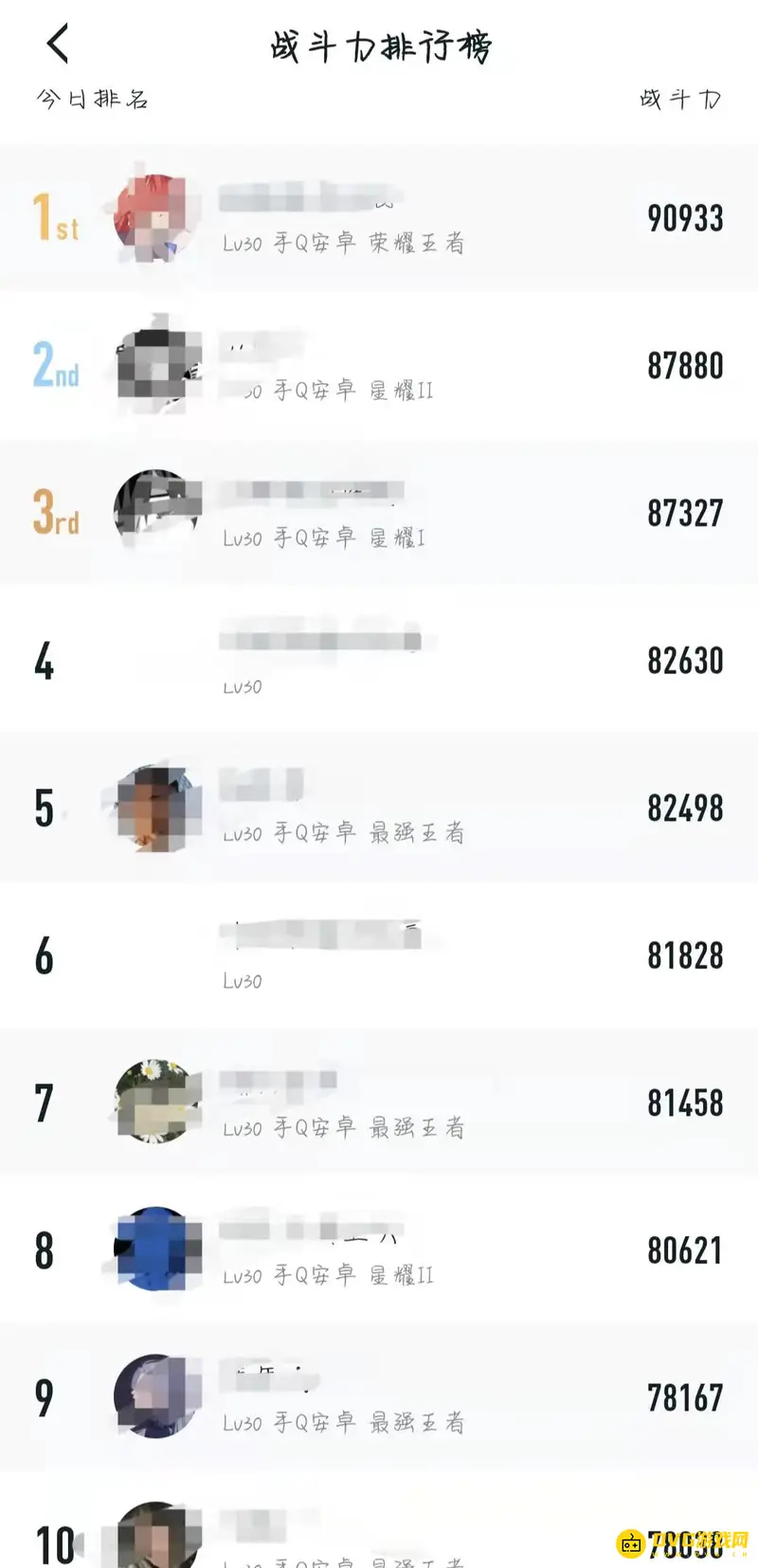Viewport: 758px width, 1568px height.
Task: Tap the back arrow at top left
Action: coord(57,43)
